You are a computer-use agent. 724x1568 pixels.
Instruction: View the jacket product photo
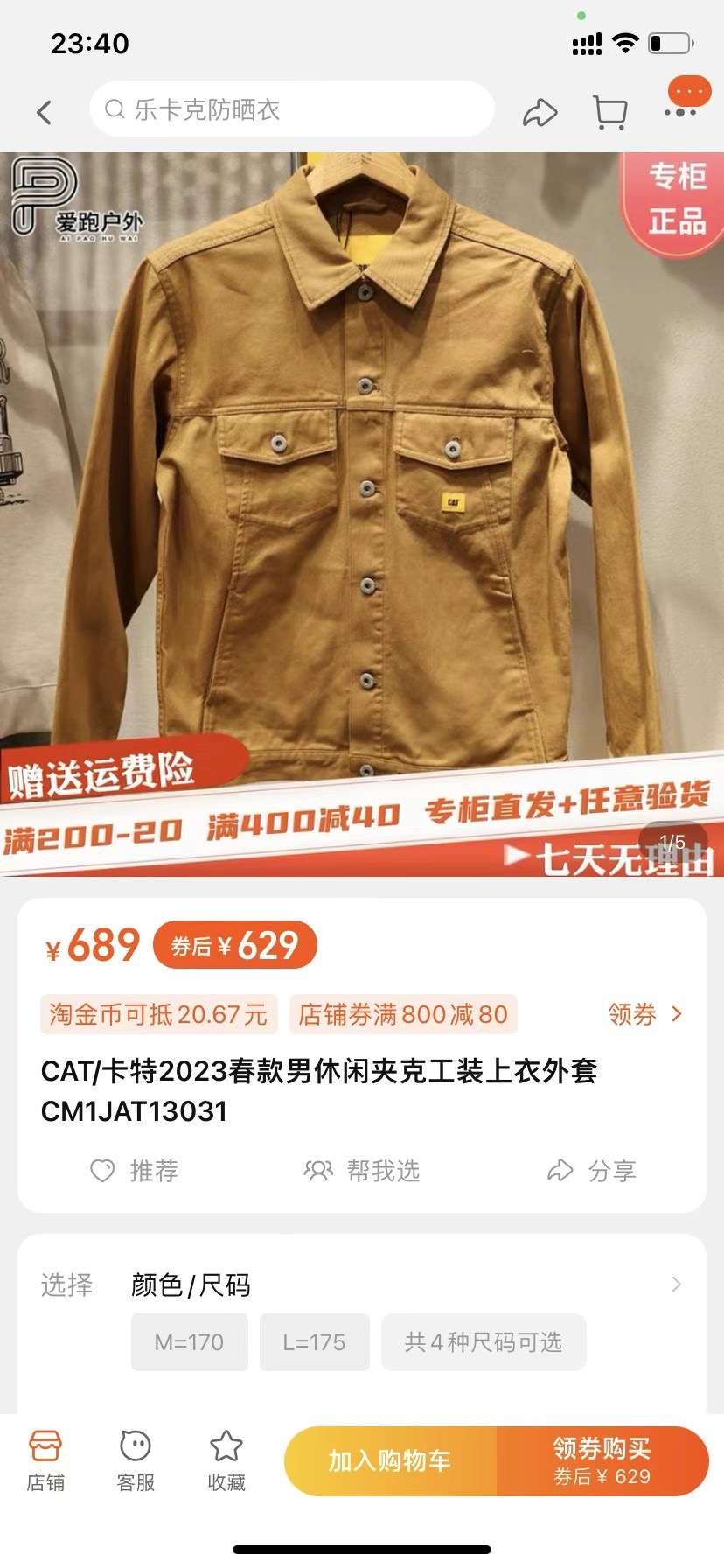(362, 490)
